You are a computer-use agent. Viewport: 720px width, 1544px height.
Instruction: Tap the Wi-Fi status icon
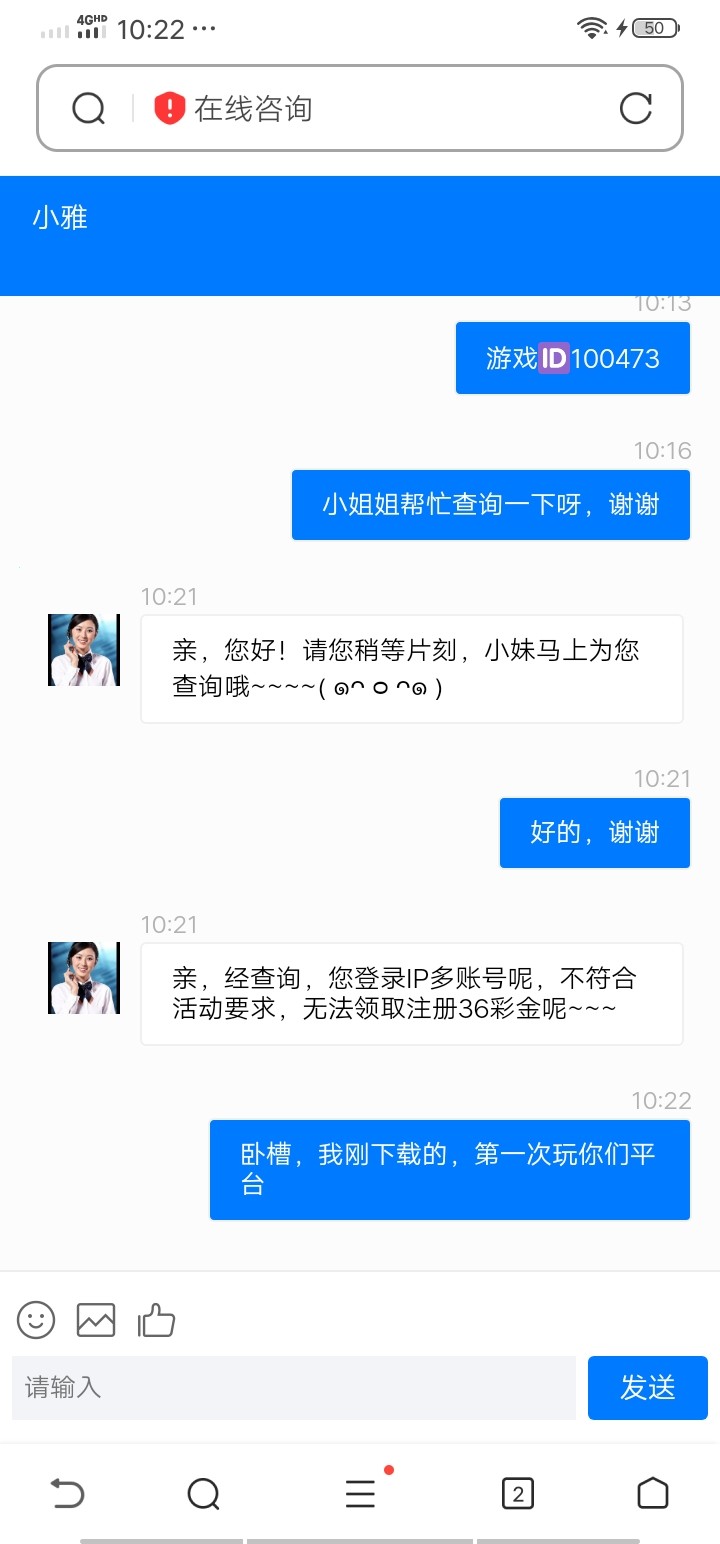pos(590,29)
